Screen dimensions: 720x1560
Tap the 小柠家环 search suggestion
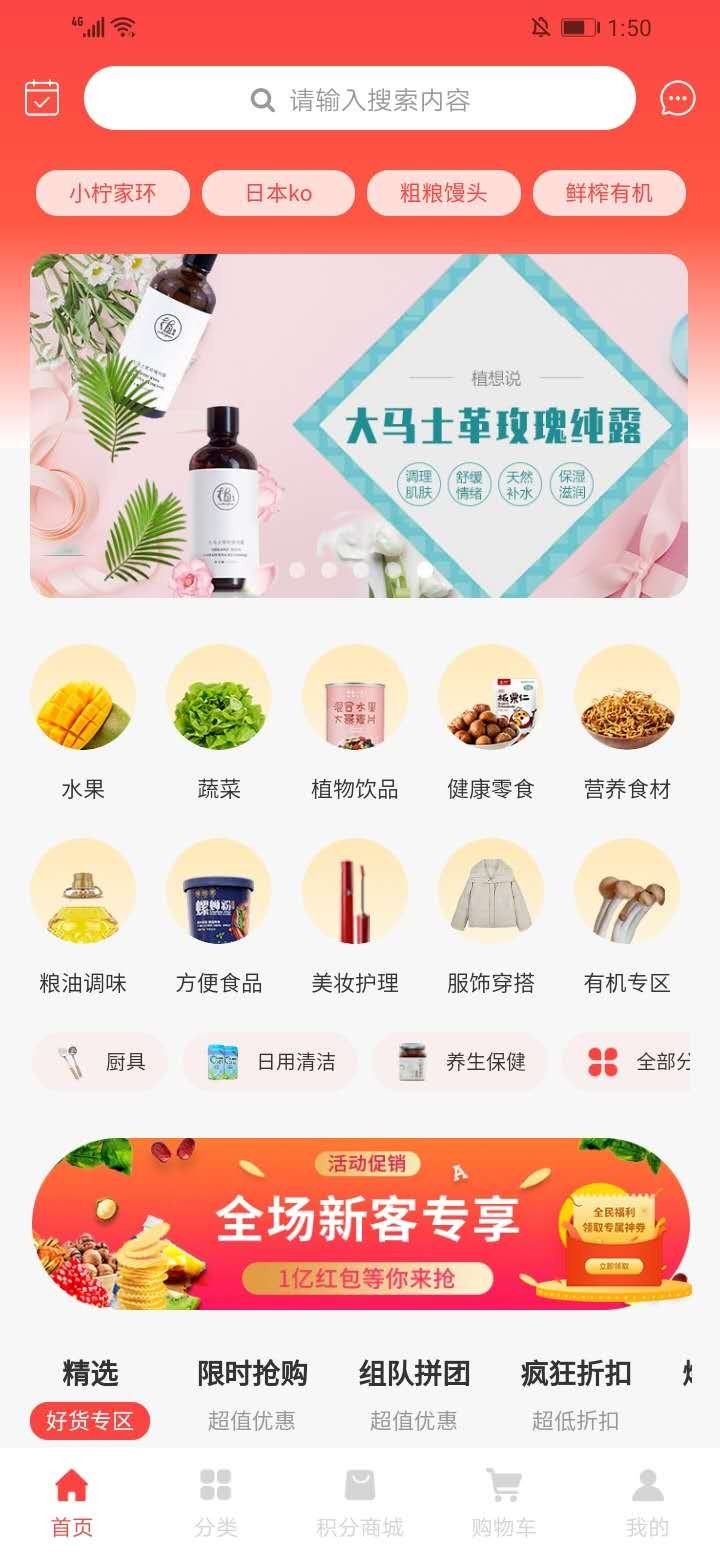point(112,192)
